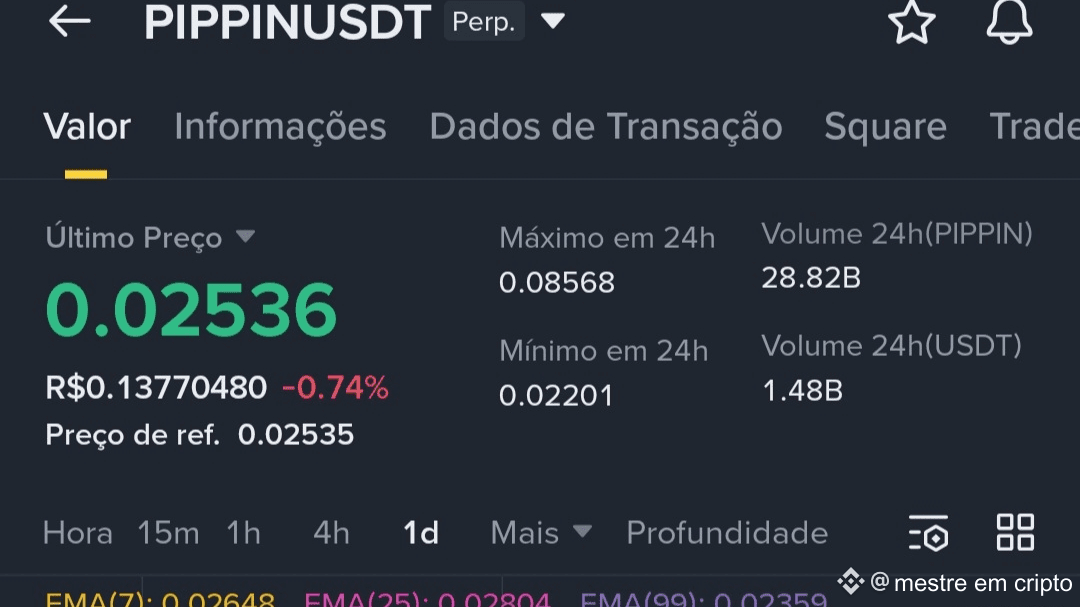Expand the Último Preço dropdown
1080x607 pixels.
pos(245,237)
